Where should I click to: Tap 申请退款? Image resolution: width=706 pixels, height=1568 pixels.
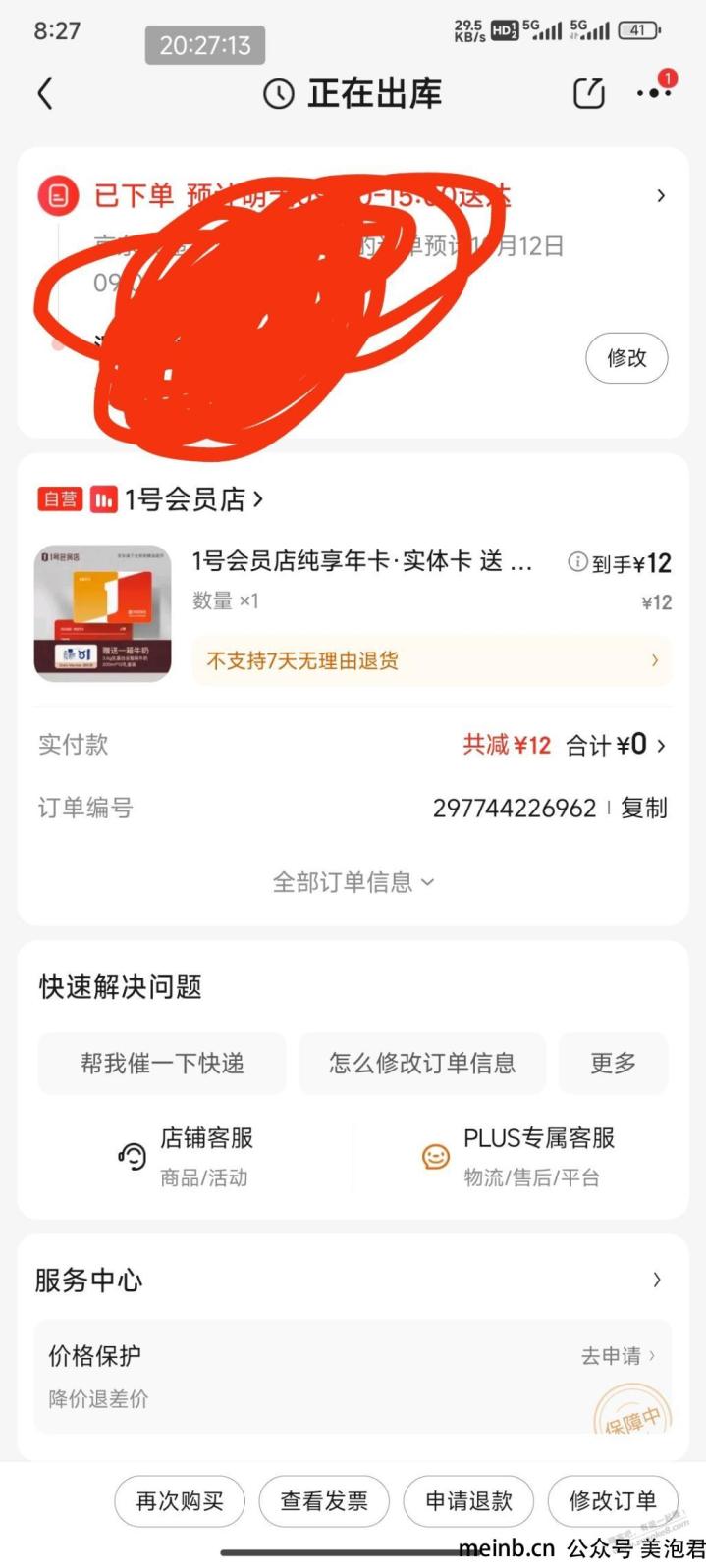coord(468,1501)
